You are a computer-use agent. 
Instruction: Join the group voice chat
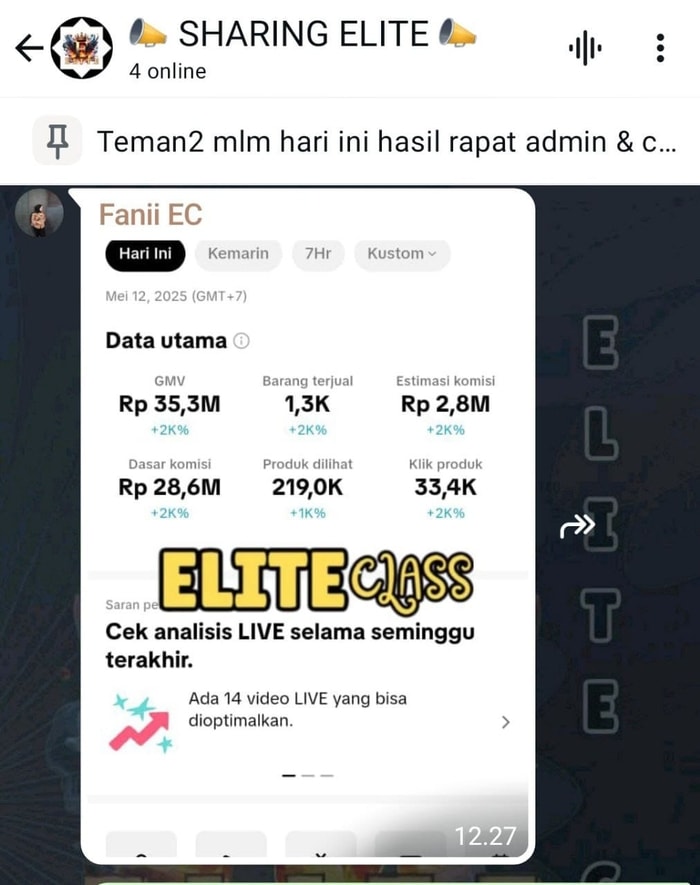coord(585,48)
